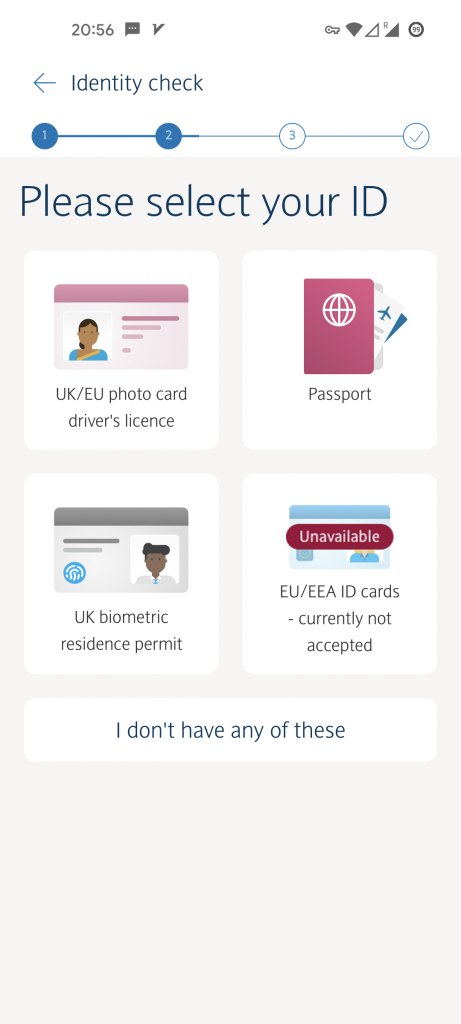Viewport: 461px width, 1024px height.
Task: Go back using the arrow icon
Action: click(x=44, y=83)
